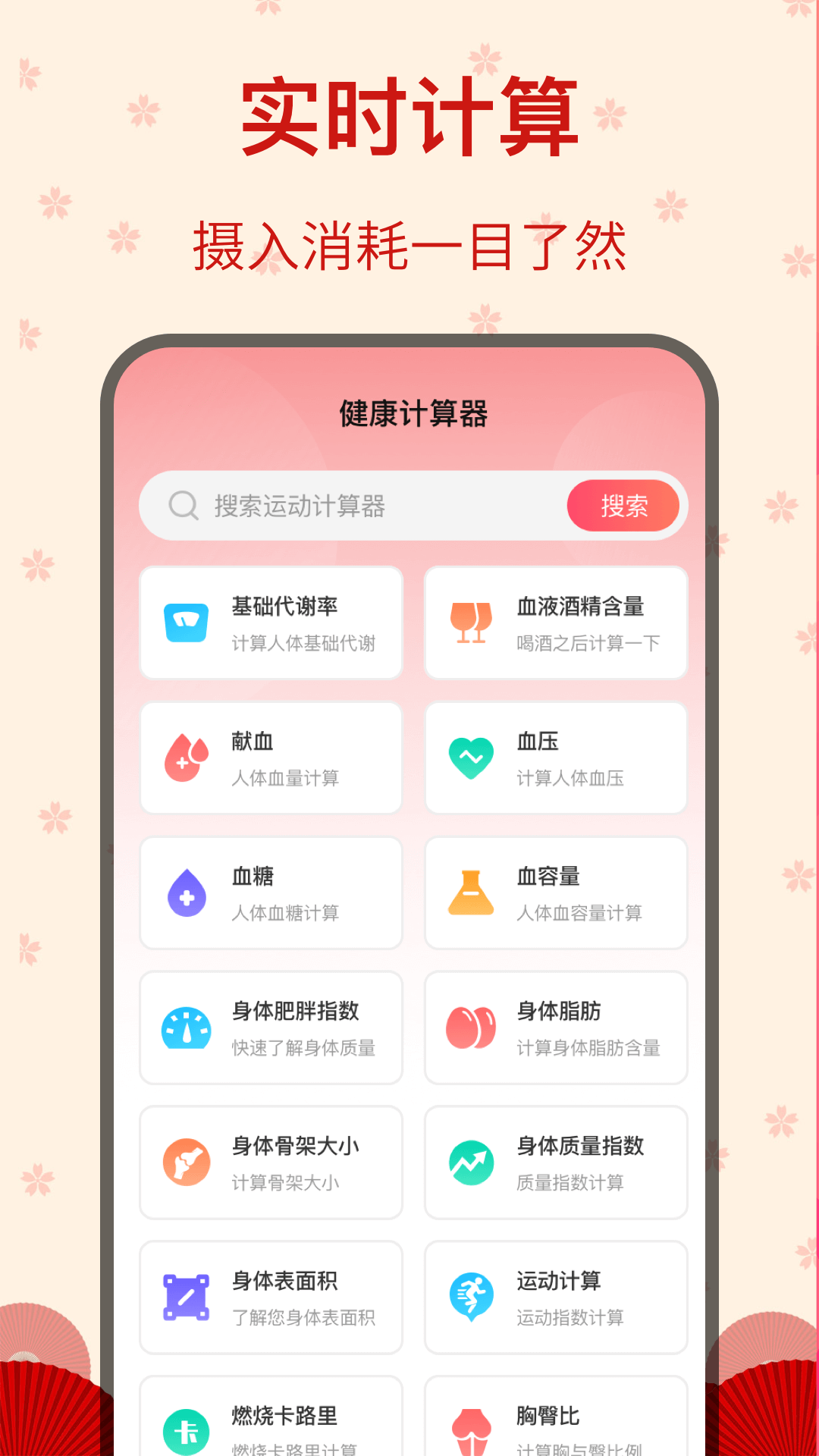The width and height of the screenshot is (819, 1456).
Task: Select the bone icon for 身体骨架大小
Action: coord(186,1163)
